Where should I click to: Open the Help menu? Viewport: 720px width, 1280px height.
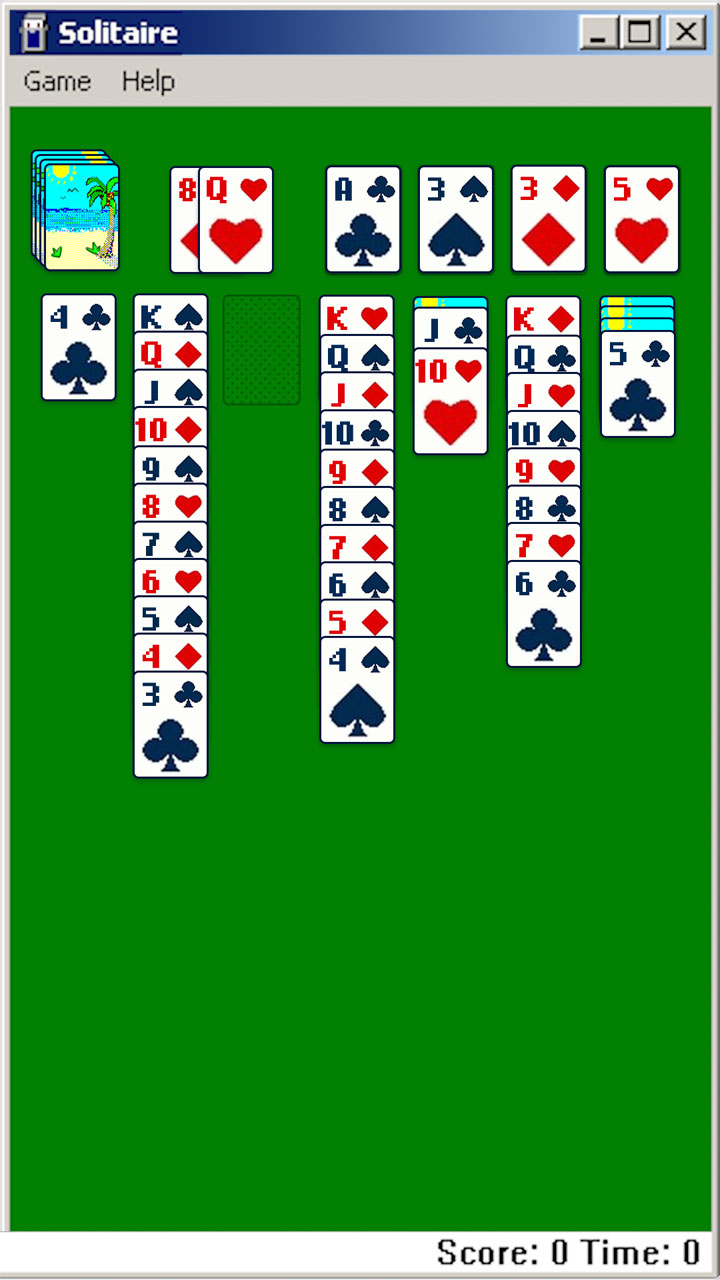click(x=147, y=81)
